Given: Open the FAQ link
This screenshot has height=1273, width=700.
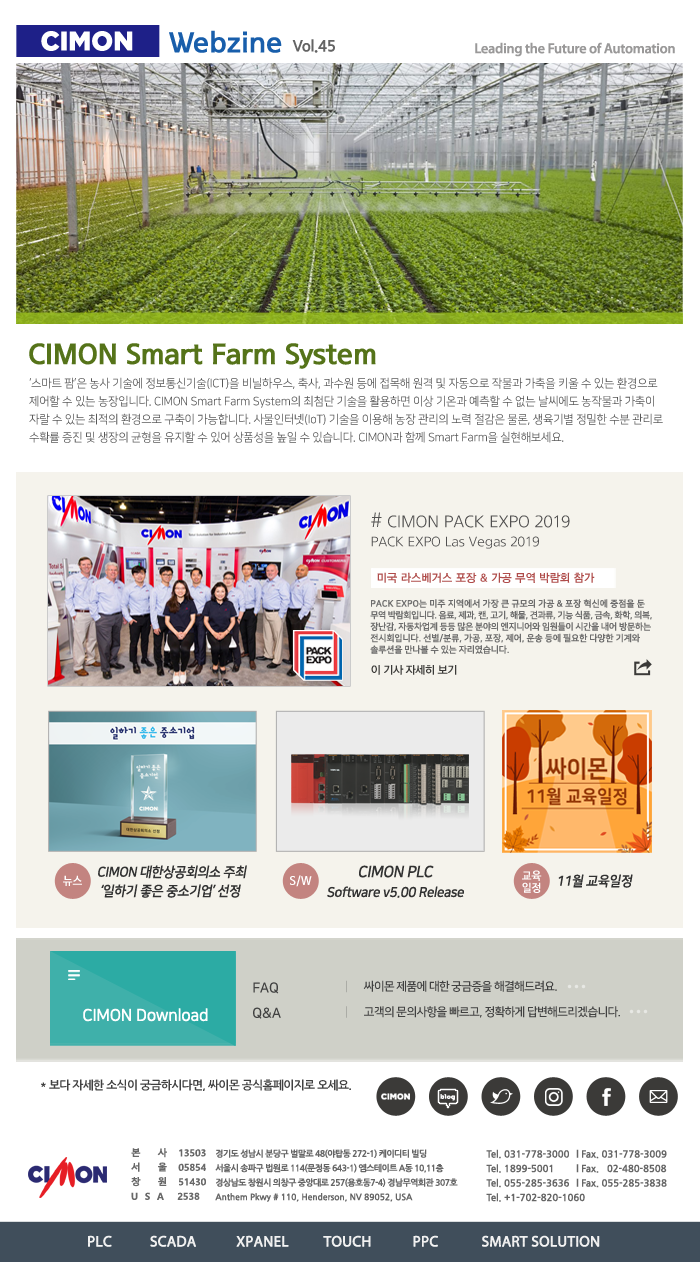Looking at the screenshot, I should (x=266, y=987).
